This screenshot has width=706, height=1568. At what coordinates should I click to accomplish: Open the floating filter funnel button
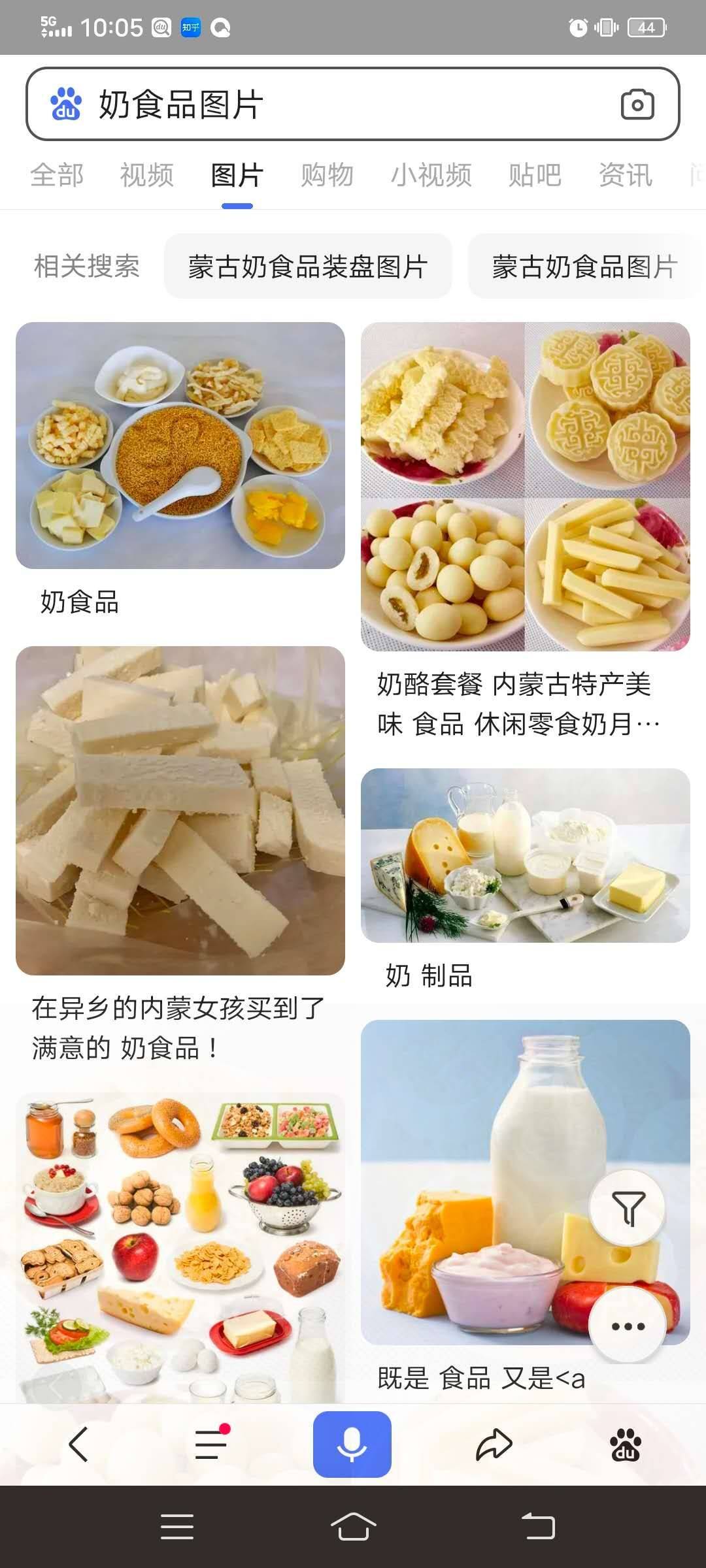click(x=628, y=1207)
